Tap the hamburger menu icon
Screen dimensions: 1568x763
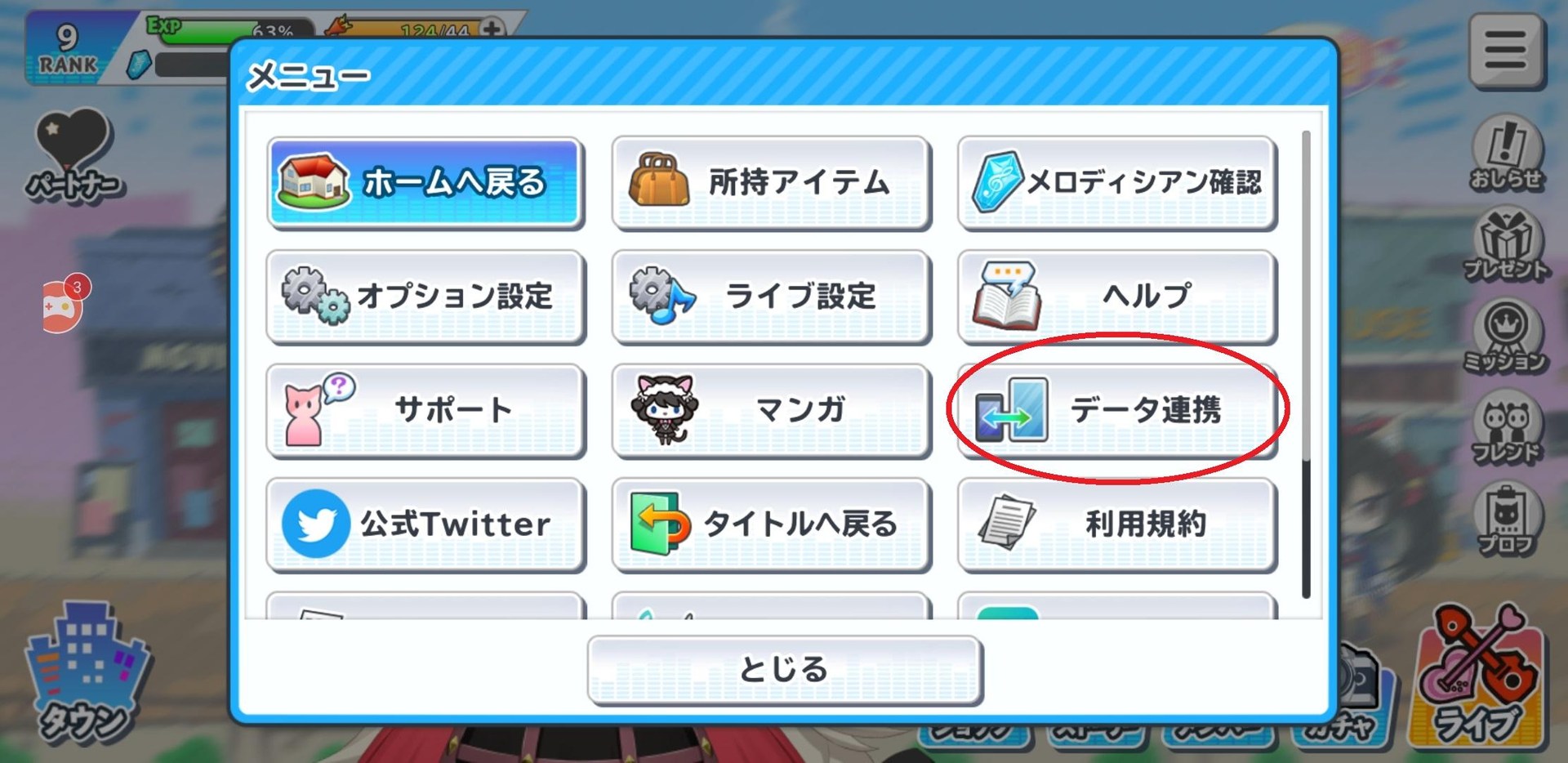point(1505,51)
